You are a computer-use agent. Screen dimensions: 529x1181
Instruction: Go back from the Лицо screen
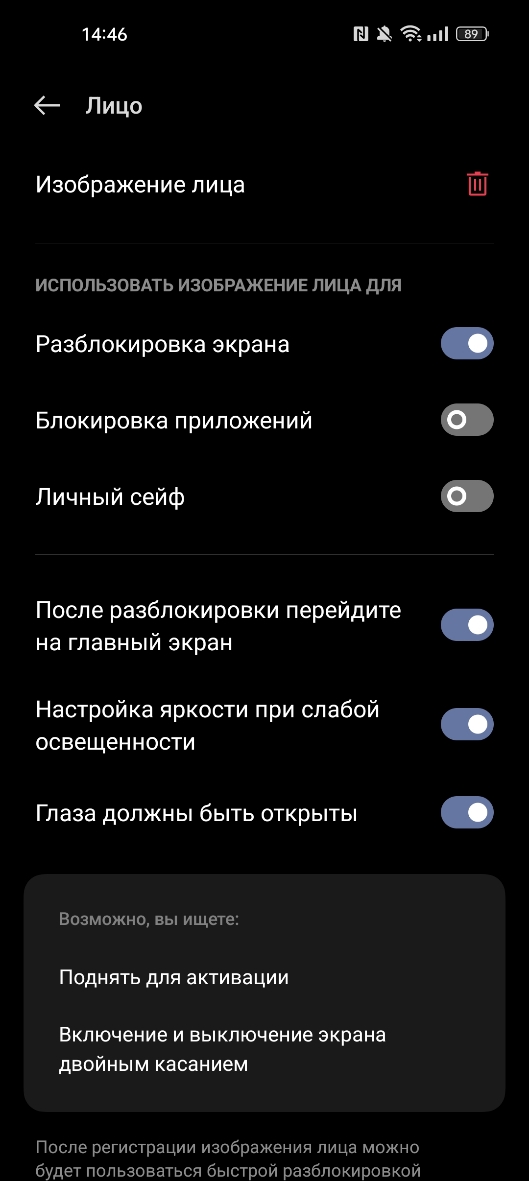point(47,105)
